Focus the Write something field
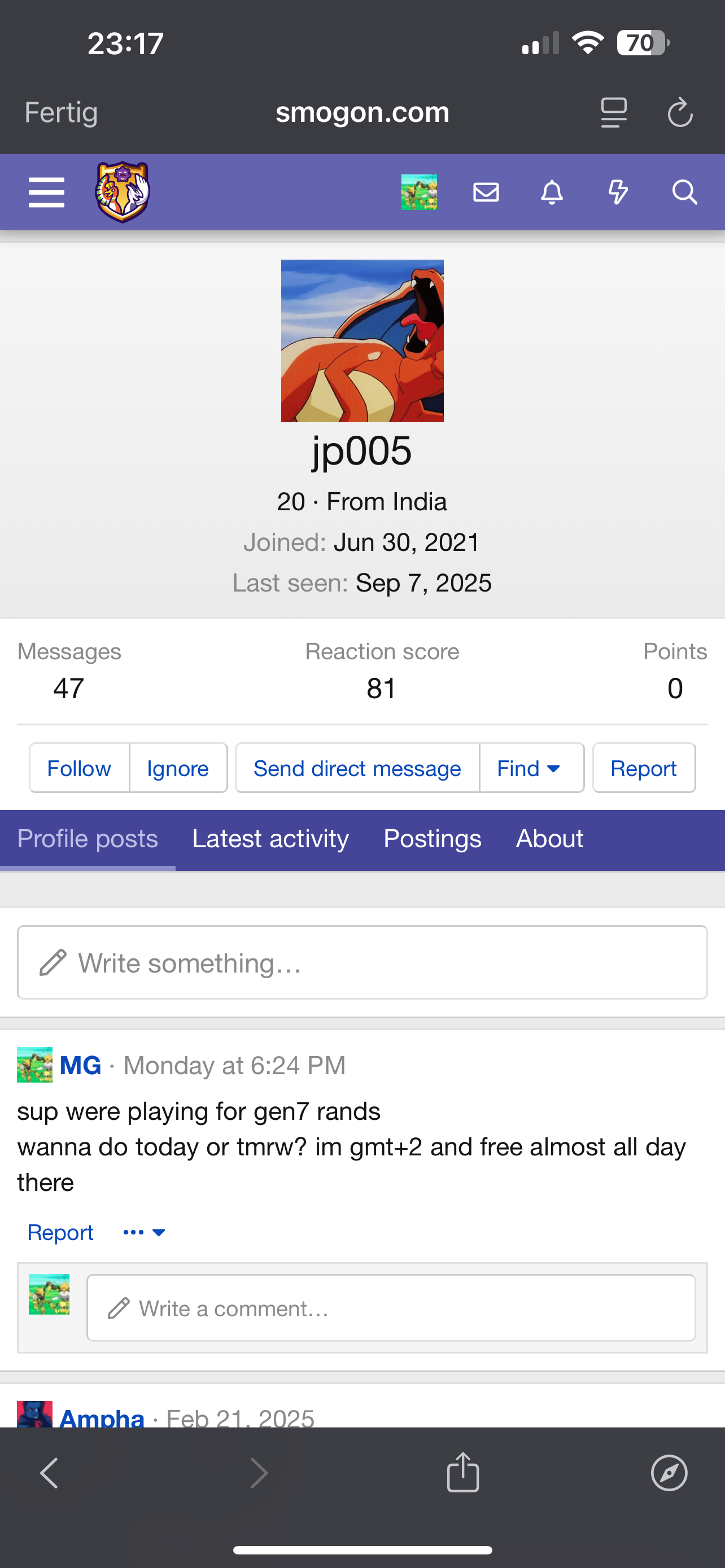This screenshot has width=725, height=1568. click(362, 963)
